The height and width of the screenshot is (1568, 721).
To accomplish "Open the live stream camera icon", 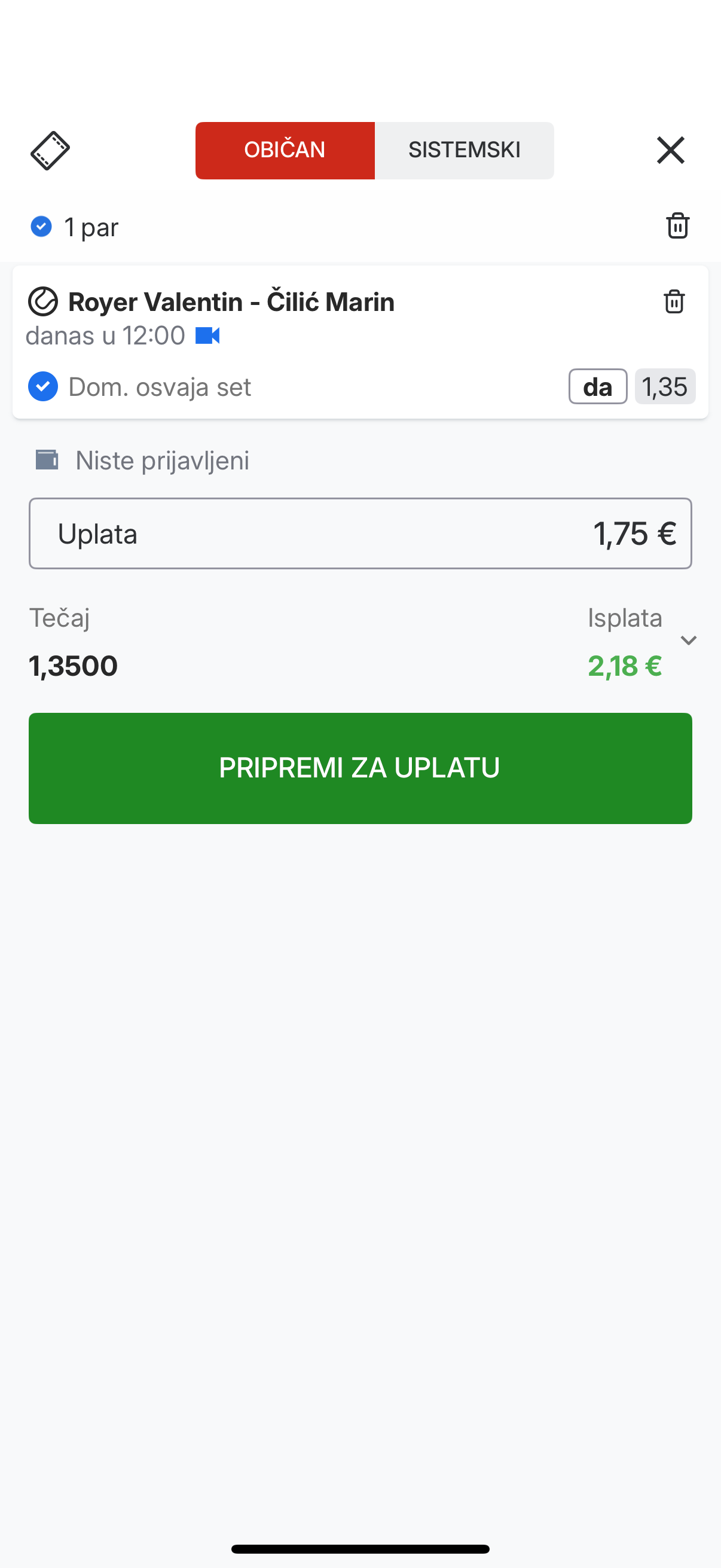I will pos(207,335).
